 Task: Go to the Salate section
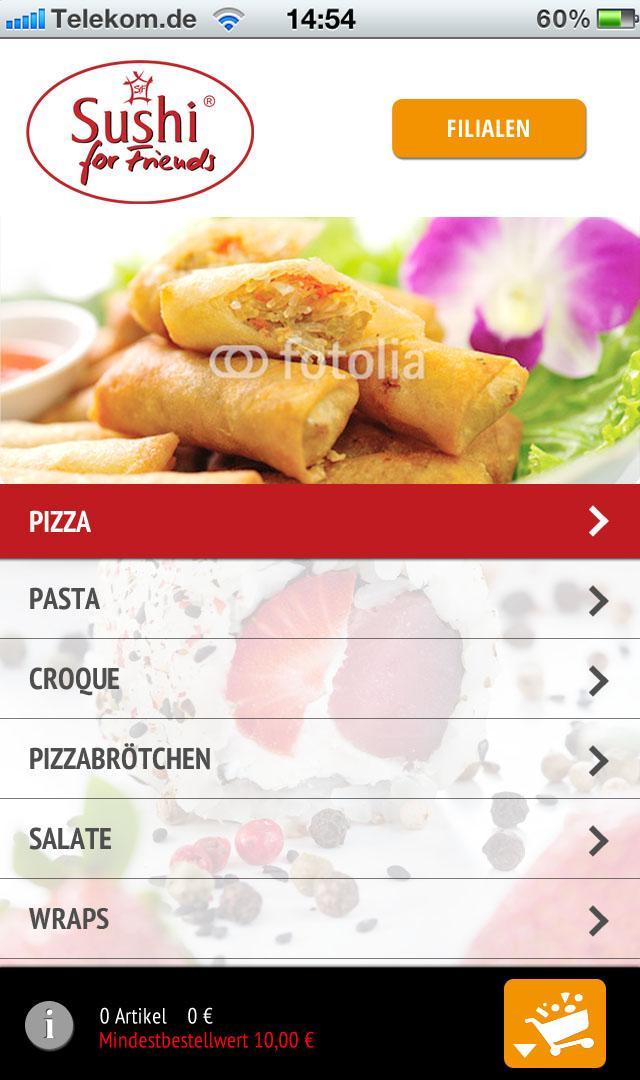(x=320, y=839)
